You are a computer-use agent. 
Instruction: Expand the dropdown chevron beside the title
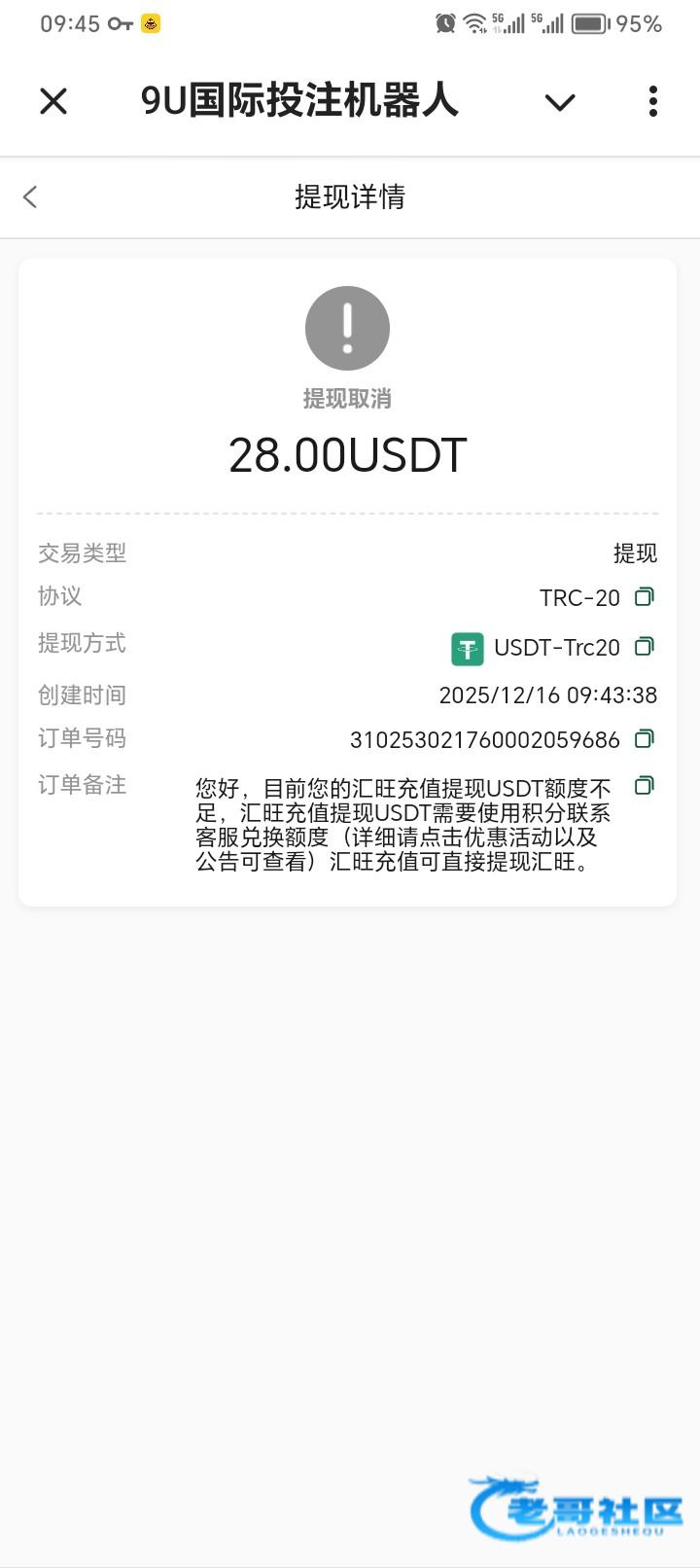(x=560, y=102)
